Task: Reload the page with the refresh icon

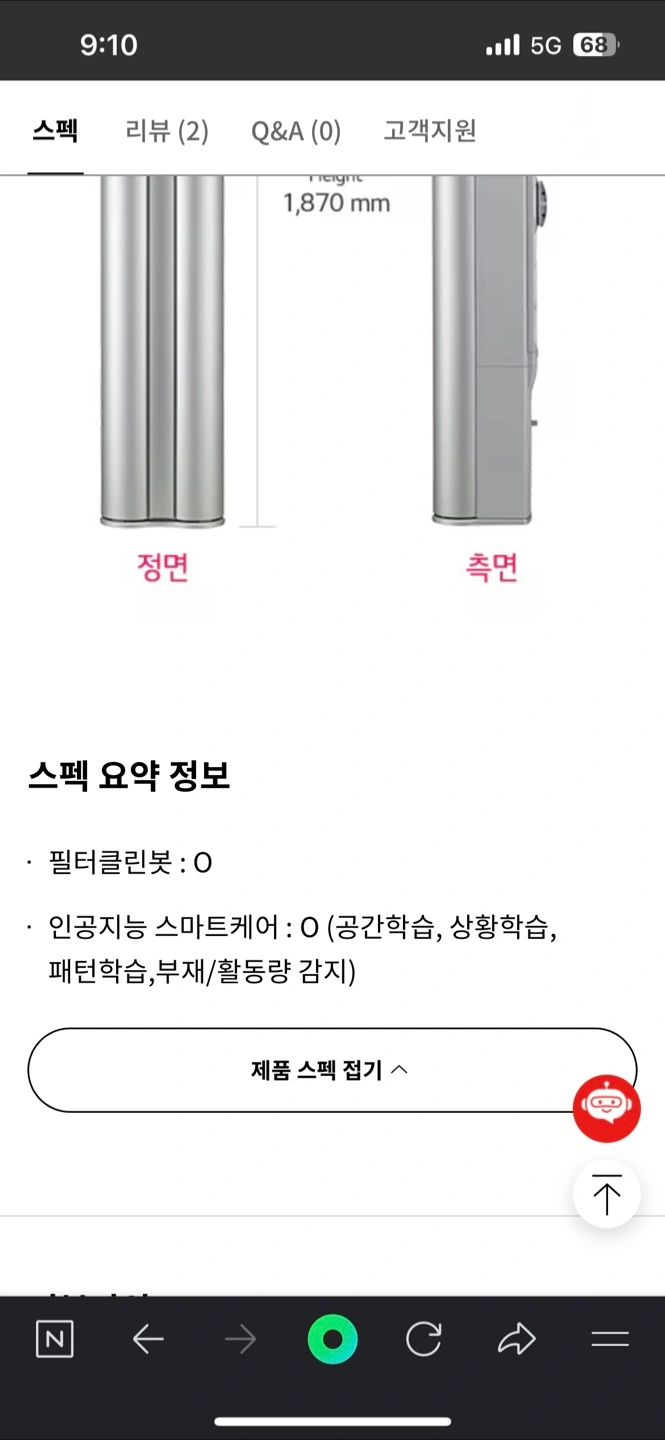Action: (x=423, y=1340)
